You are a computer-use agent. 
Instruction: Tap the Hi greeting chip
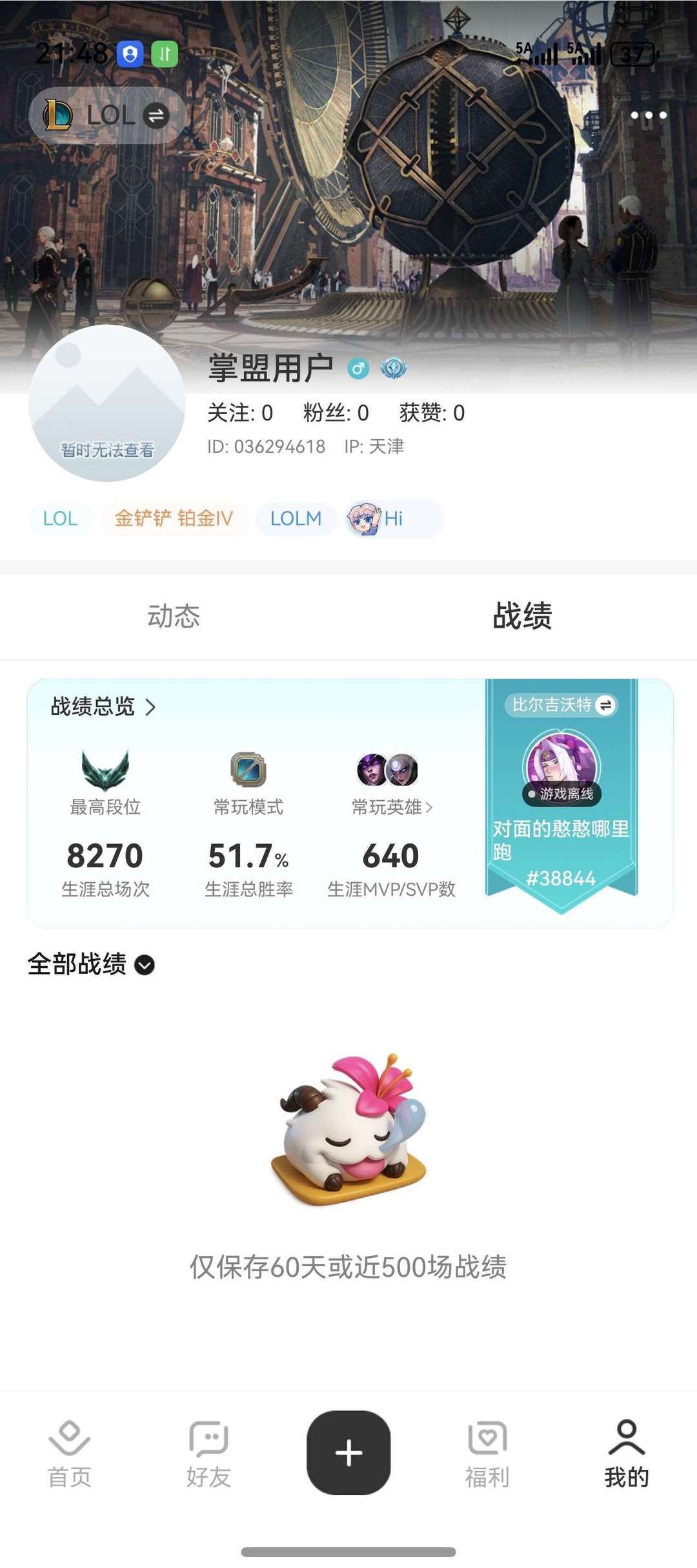pos(394,519)
